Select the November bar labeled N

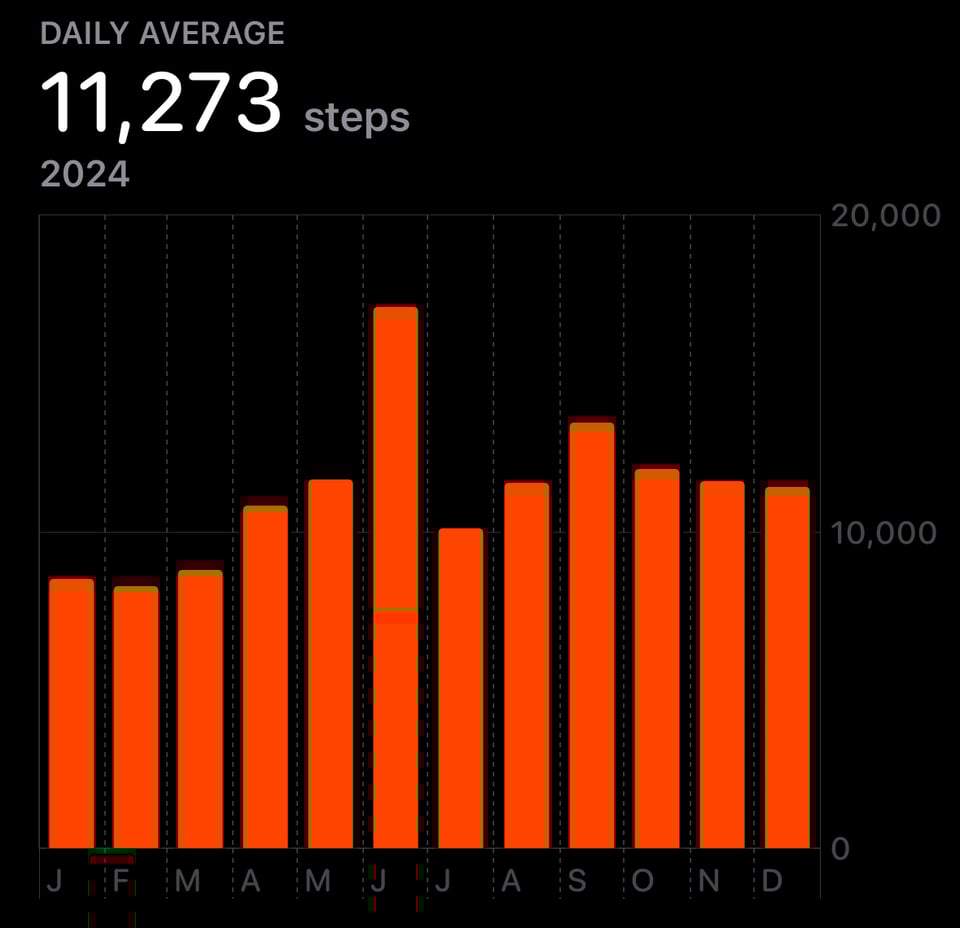(721, 665)
